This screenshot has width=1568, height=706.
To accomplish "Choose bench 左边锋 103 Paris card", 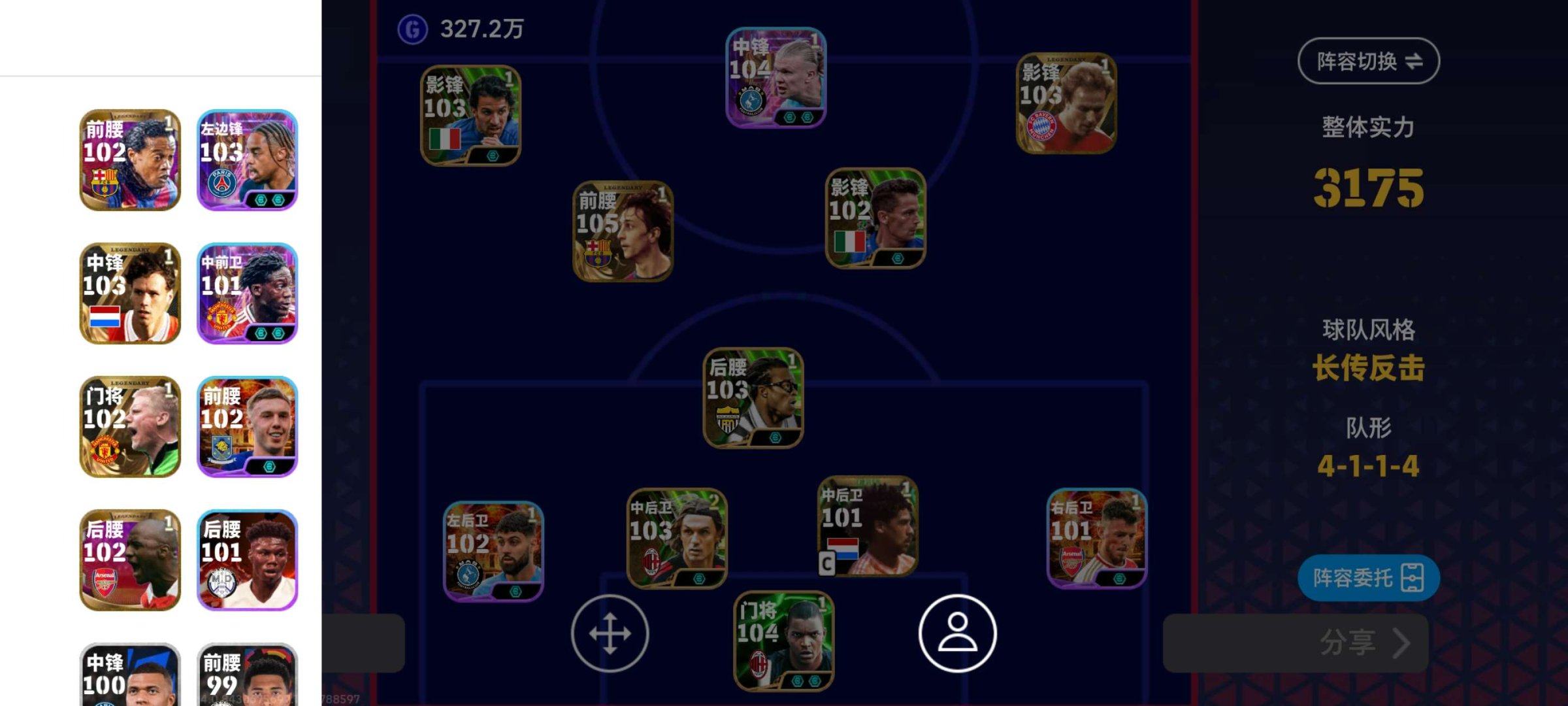I will click(x=248, y=160).
